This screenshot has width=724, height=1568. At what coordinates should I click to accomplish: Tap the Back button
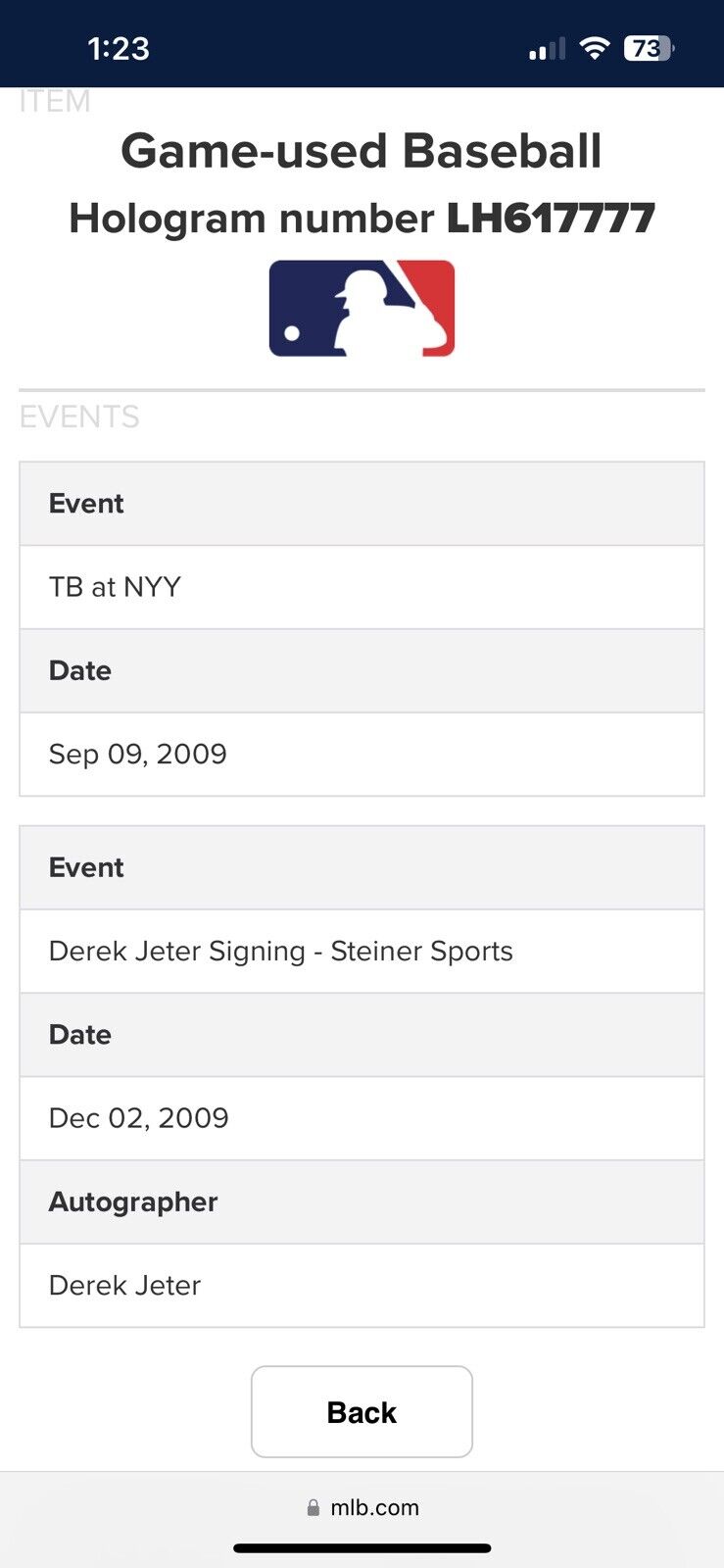coord(362,1411)
